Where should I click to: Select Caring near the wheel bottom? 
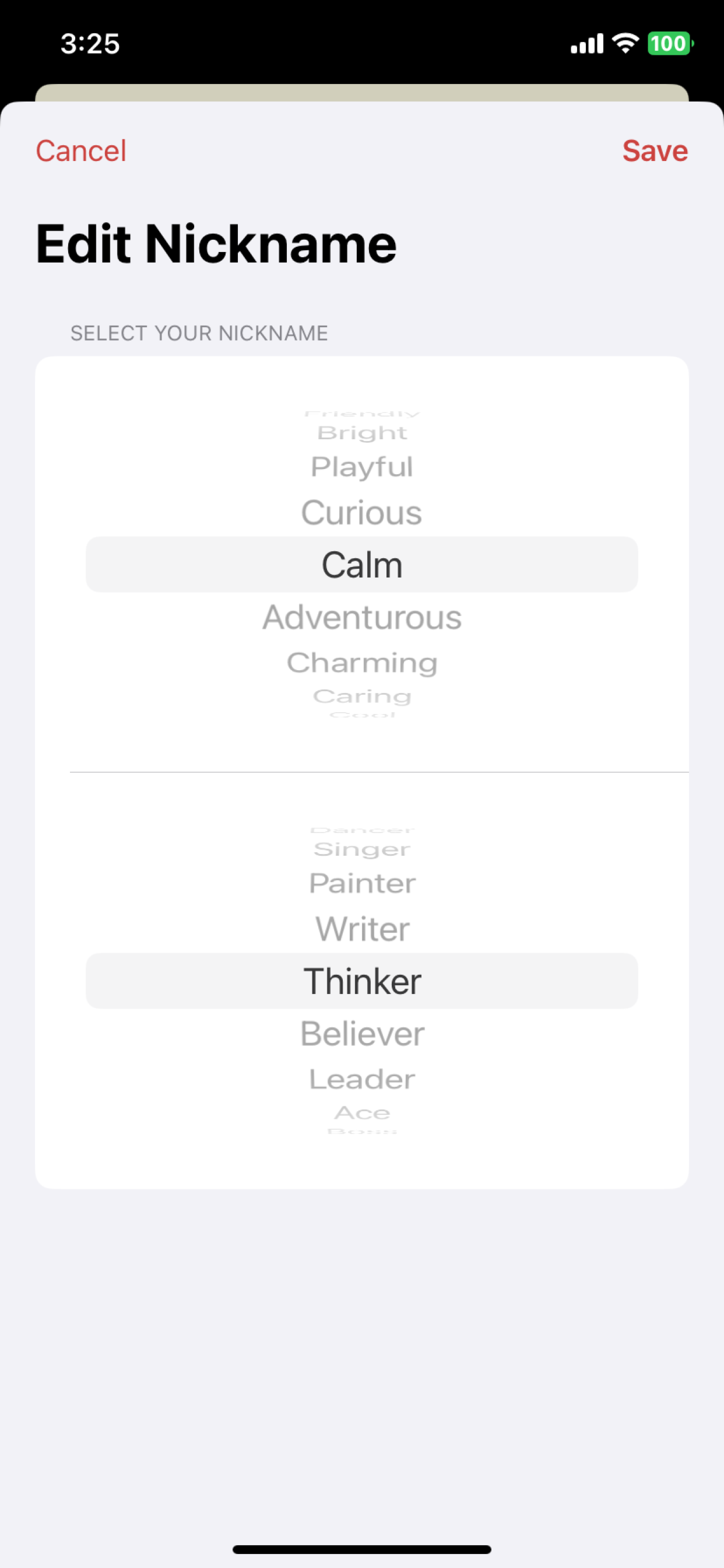[x=362, y=696]
